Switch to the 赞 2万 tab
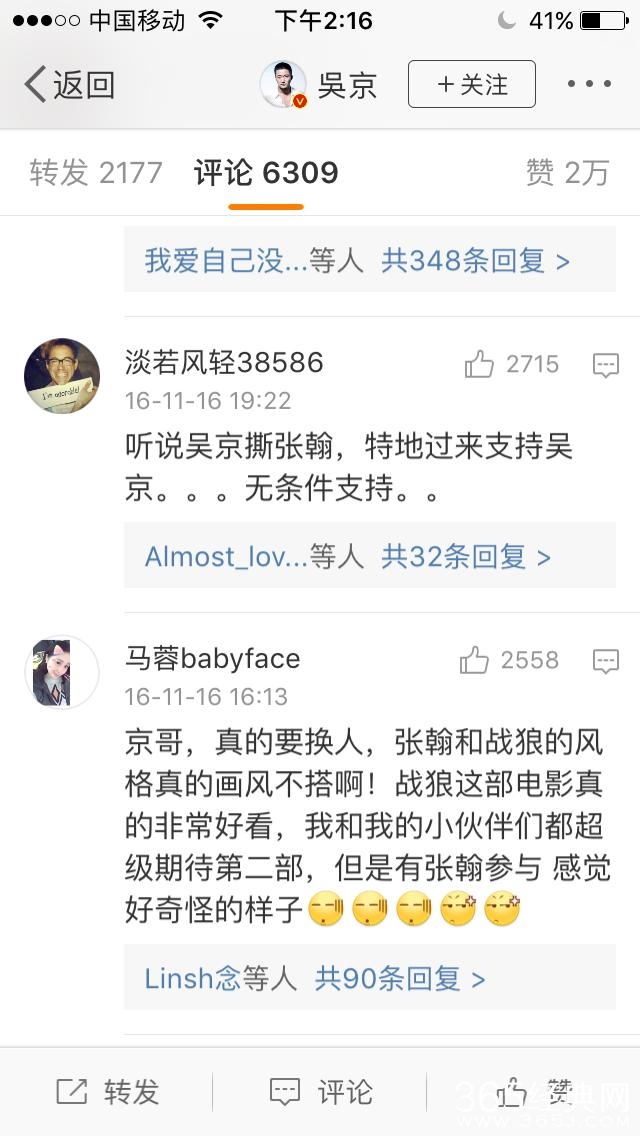 point(566,173)
